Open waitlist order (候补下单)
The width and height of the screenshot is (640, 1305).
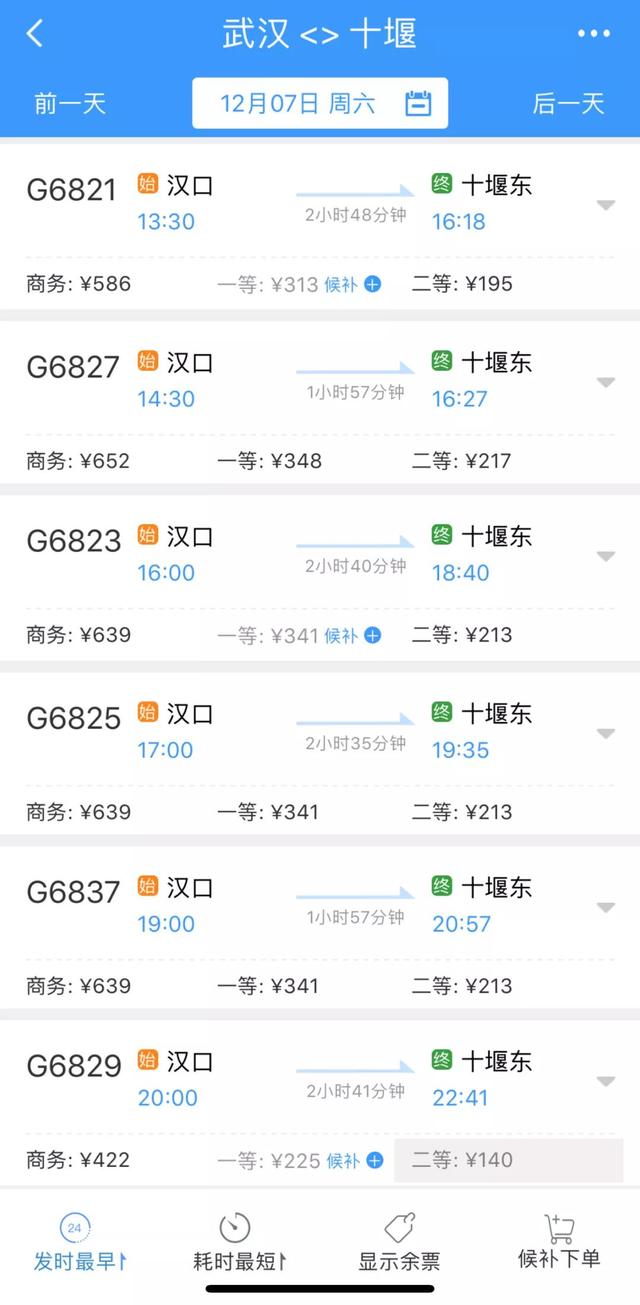click(559, 1243)
